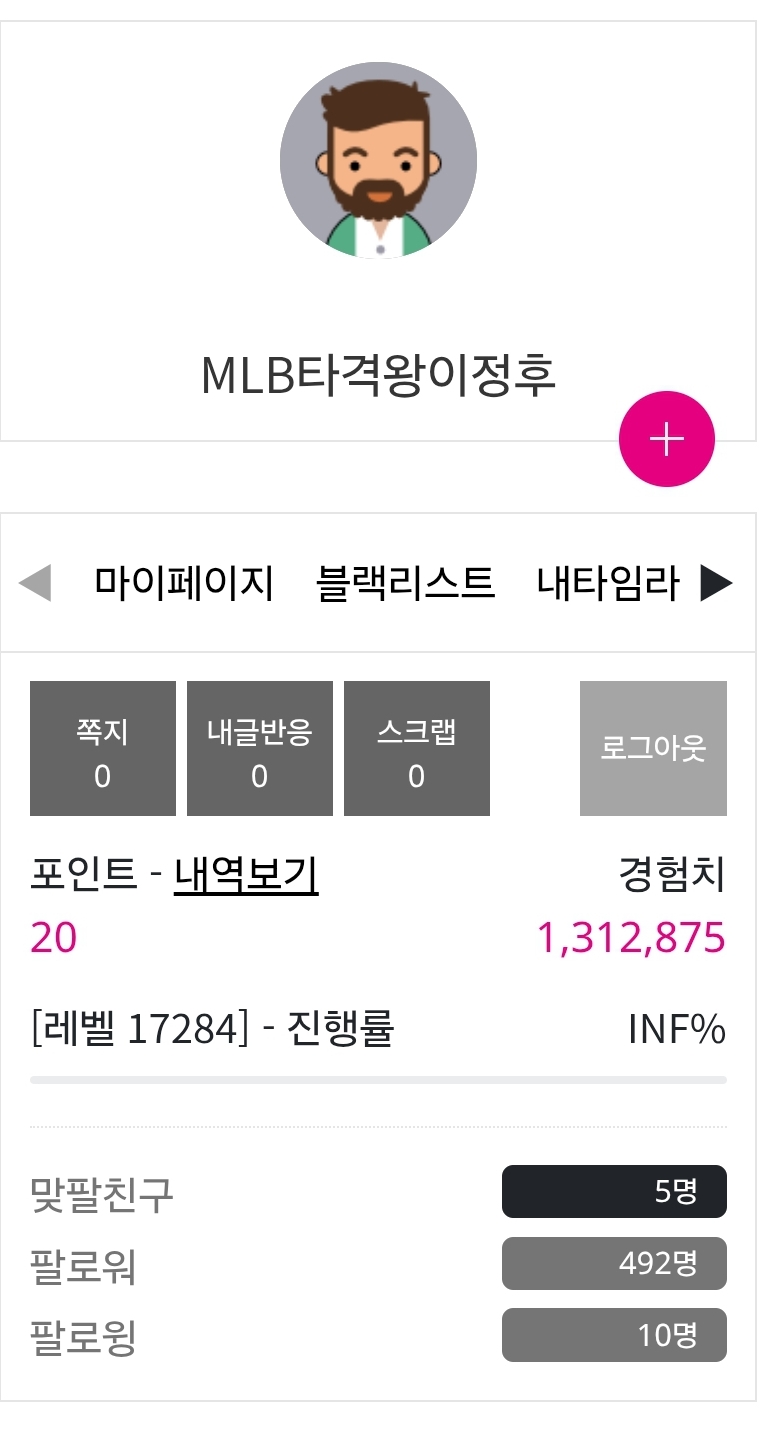762x1434 pixels.
Task: Open the 스크랩 scraps
Action: click(x=417, y=749)
